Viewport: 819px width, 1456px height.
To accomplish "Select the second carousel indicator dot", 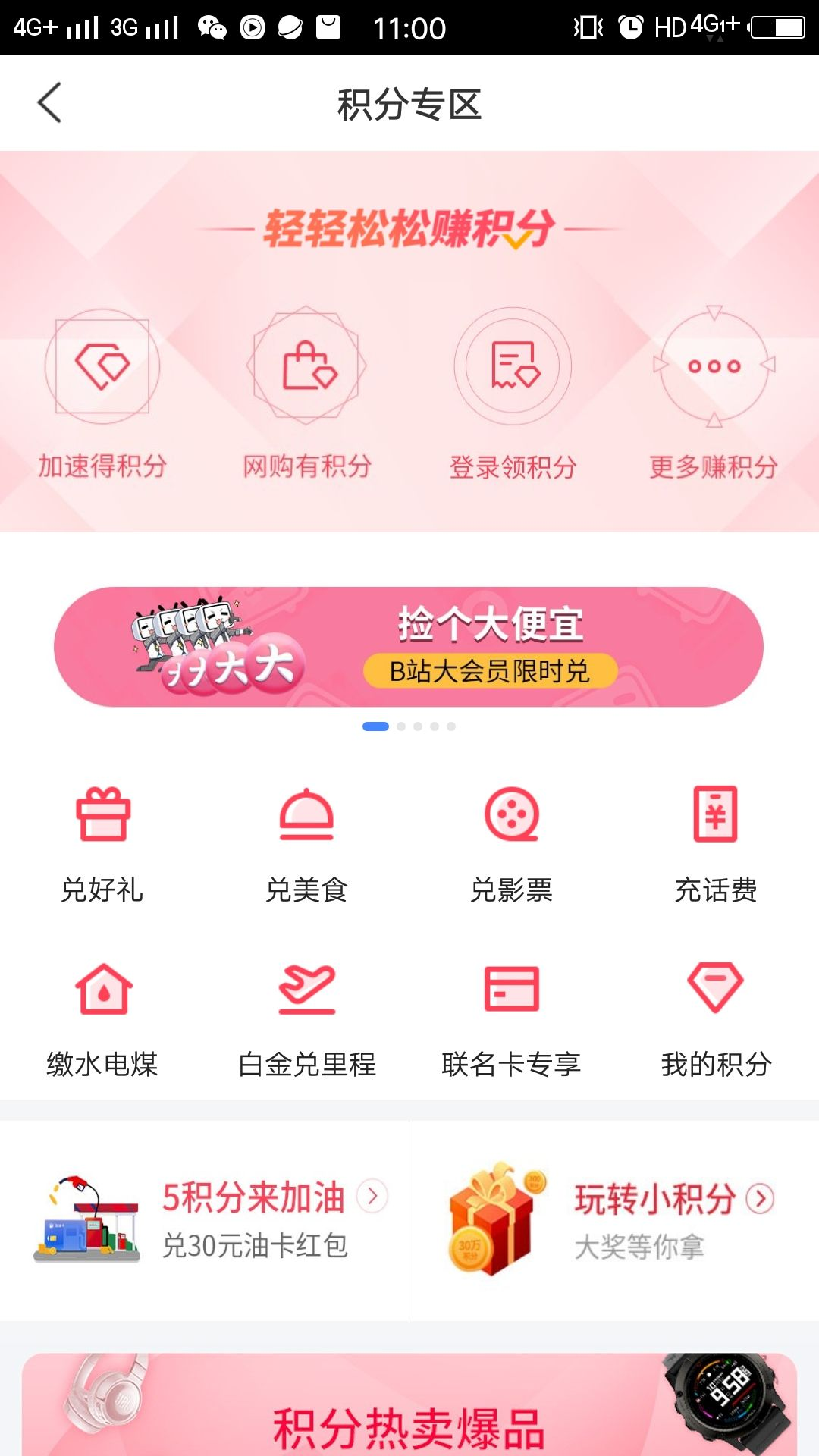I will (x=400, y=726).
